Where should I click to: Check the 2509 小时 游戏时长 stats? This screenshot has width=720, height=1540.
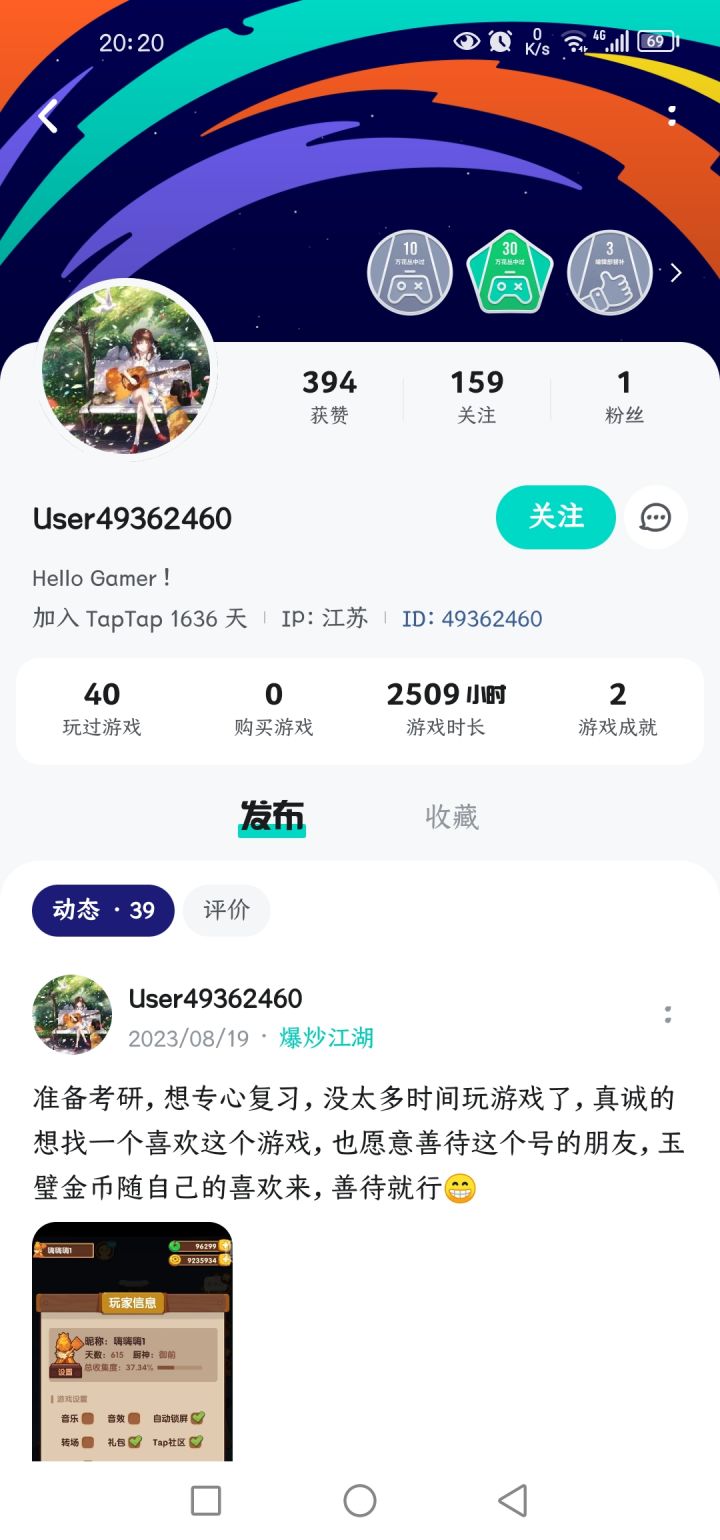[x=446, y=710]
